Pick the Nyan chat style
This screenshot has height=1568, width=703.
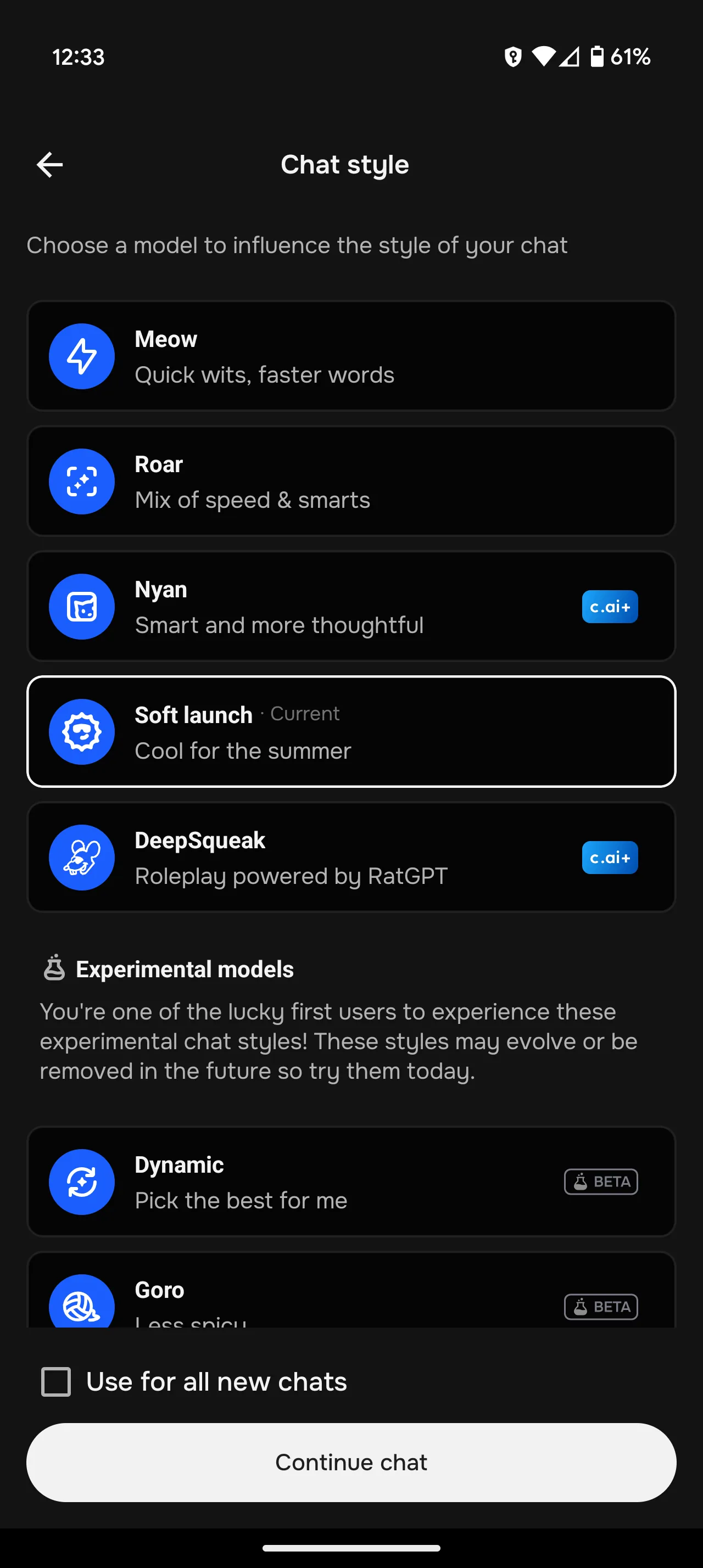tap(350, 607)
